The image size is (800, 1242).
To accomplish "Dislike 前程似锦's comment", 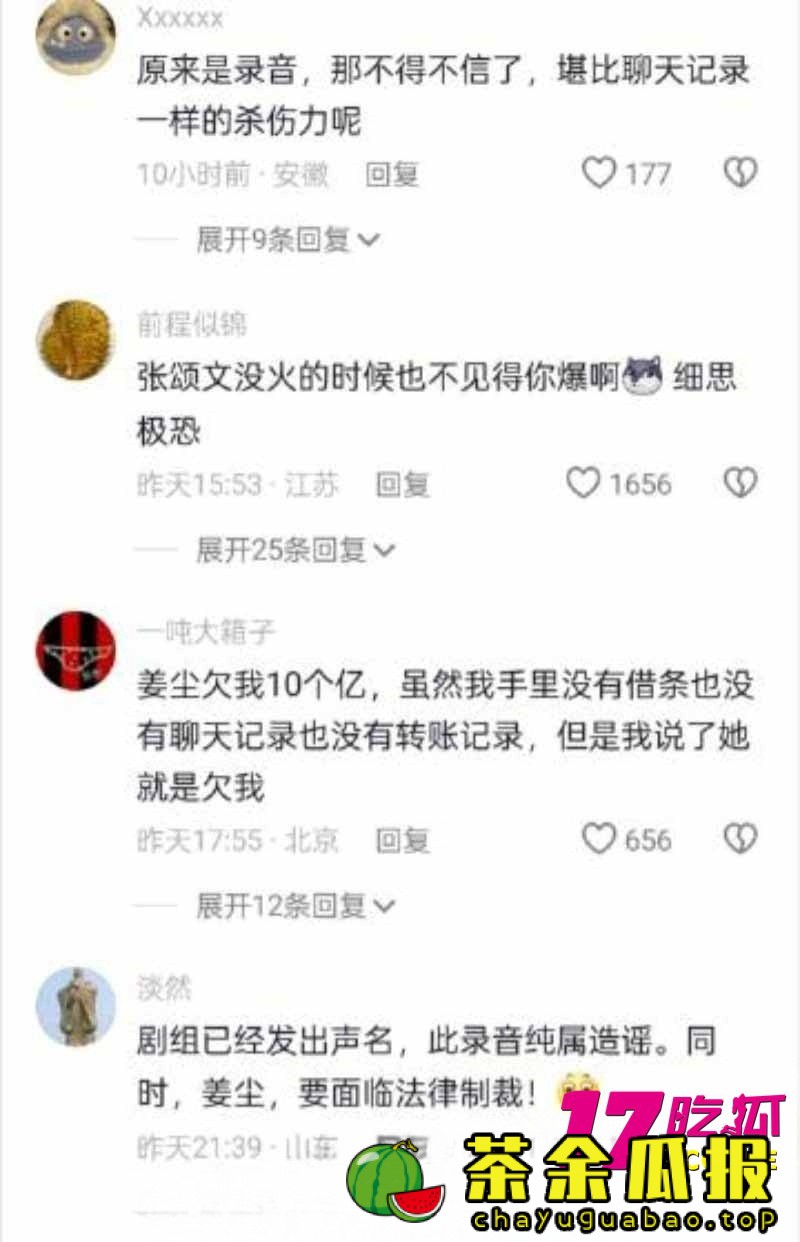I will pos(740,484).
